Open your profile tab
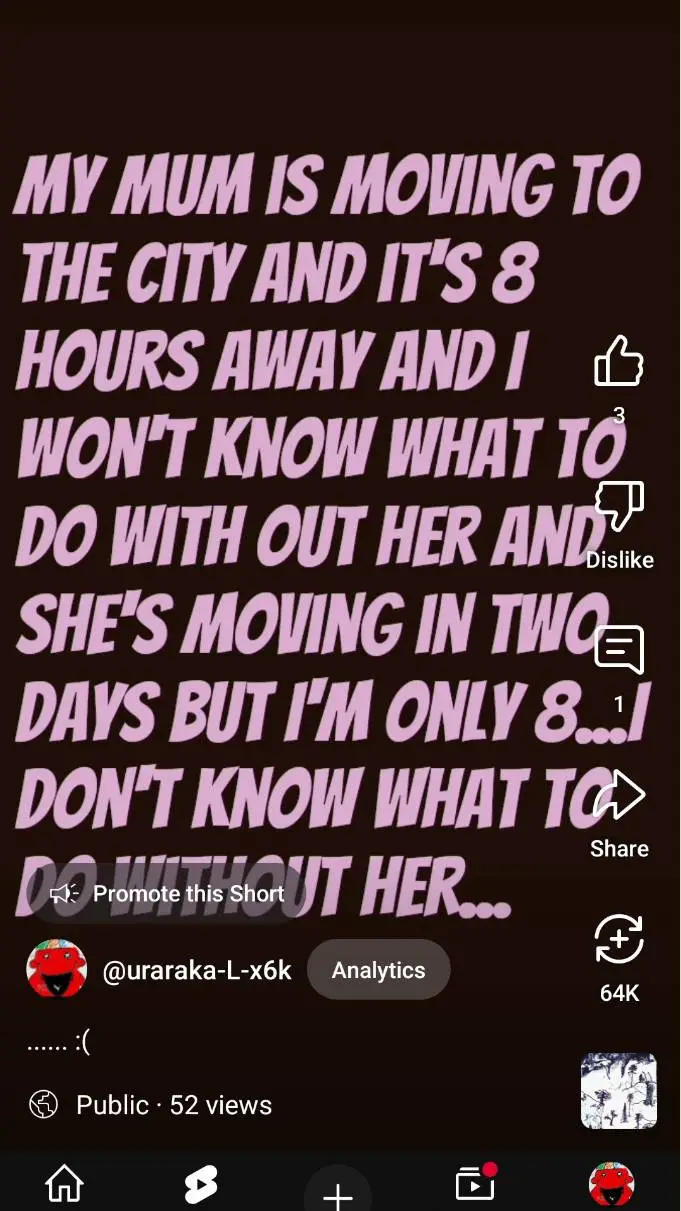 611,1185
